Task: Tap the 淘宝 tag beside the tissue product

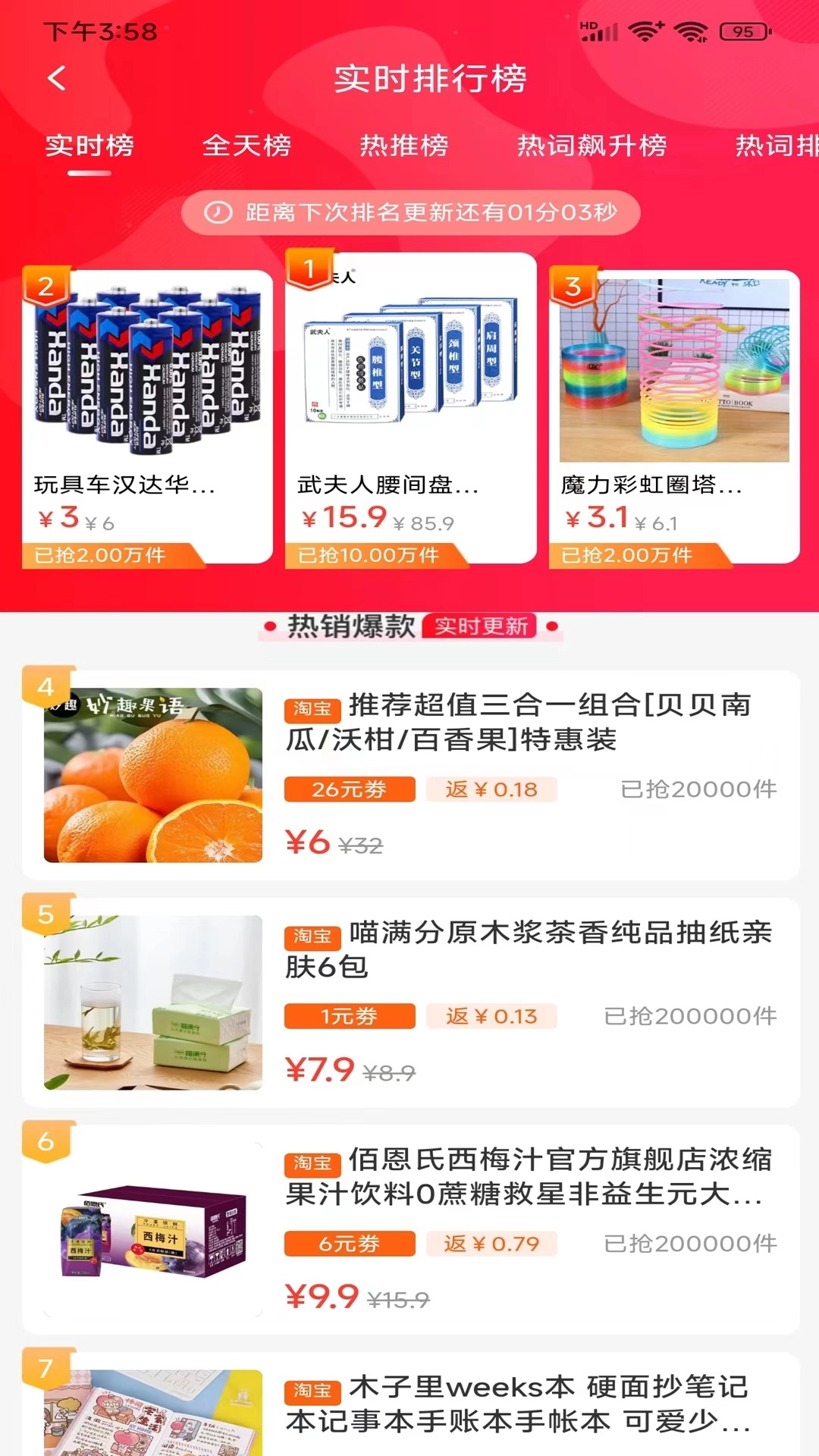Action: click(312, 938)
